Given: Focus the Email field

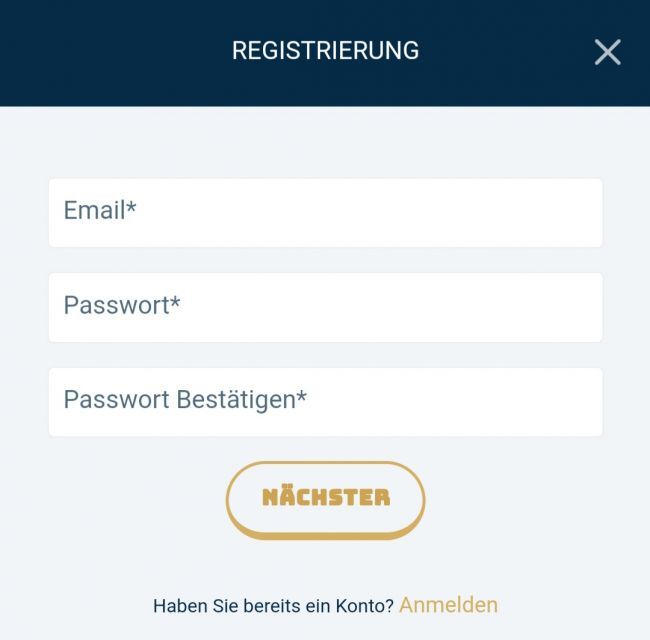Looking at the screenshot, I should 325,212.
